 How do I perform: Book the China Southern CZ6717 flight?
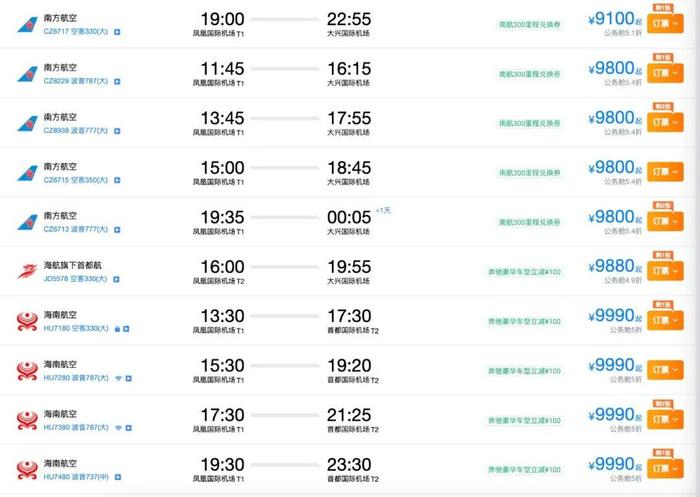666,24
